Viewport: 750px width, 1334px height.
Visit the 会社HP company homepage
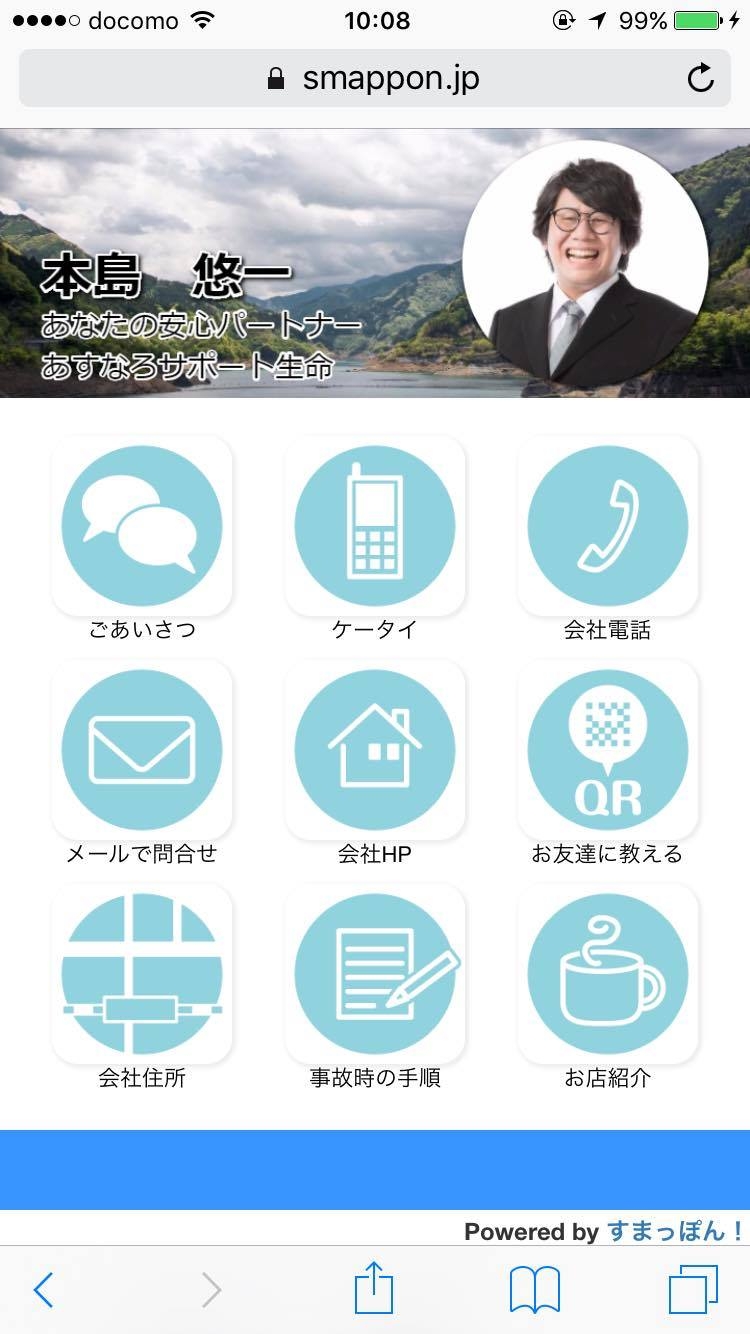(374, 750)
